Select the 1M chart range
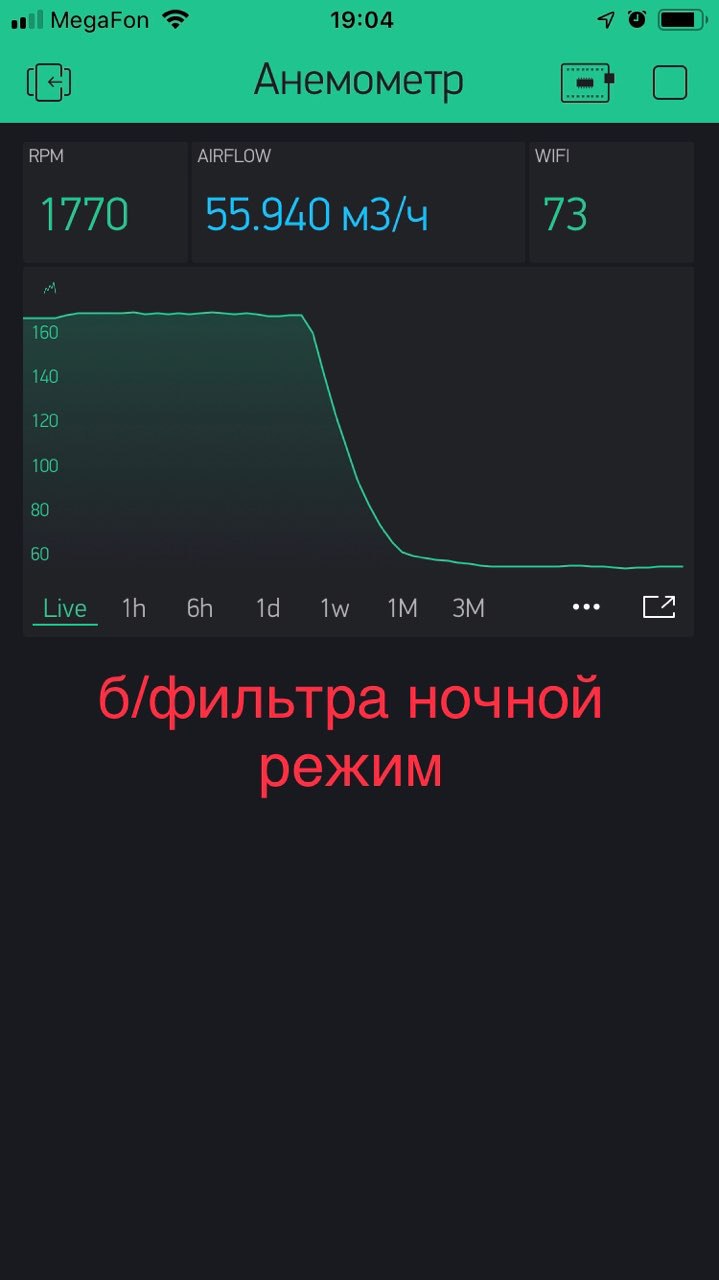 (402, 608)
